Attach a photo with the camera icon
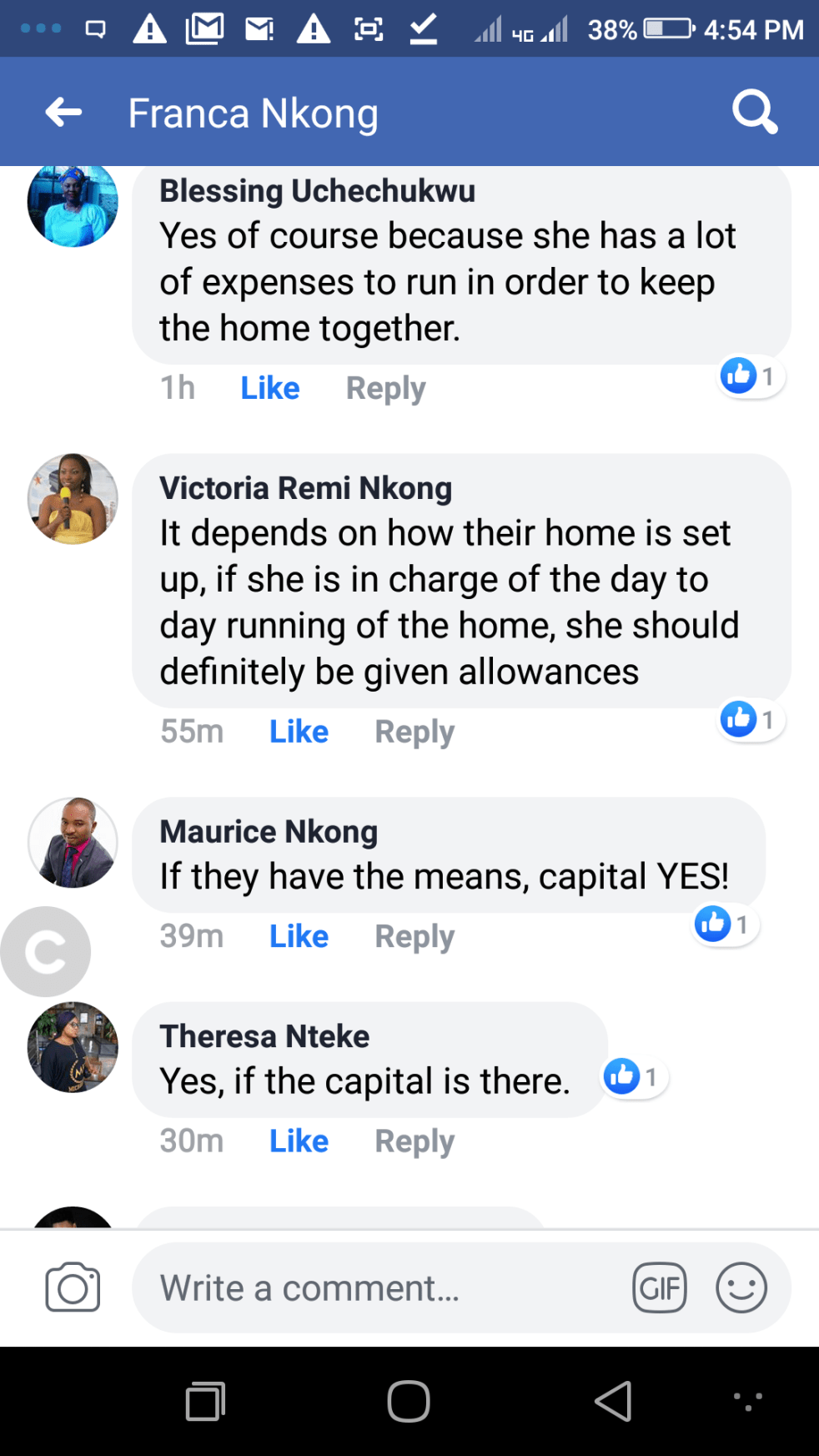819x1456 pixels. (x=73, y=1287)
